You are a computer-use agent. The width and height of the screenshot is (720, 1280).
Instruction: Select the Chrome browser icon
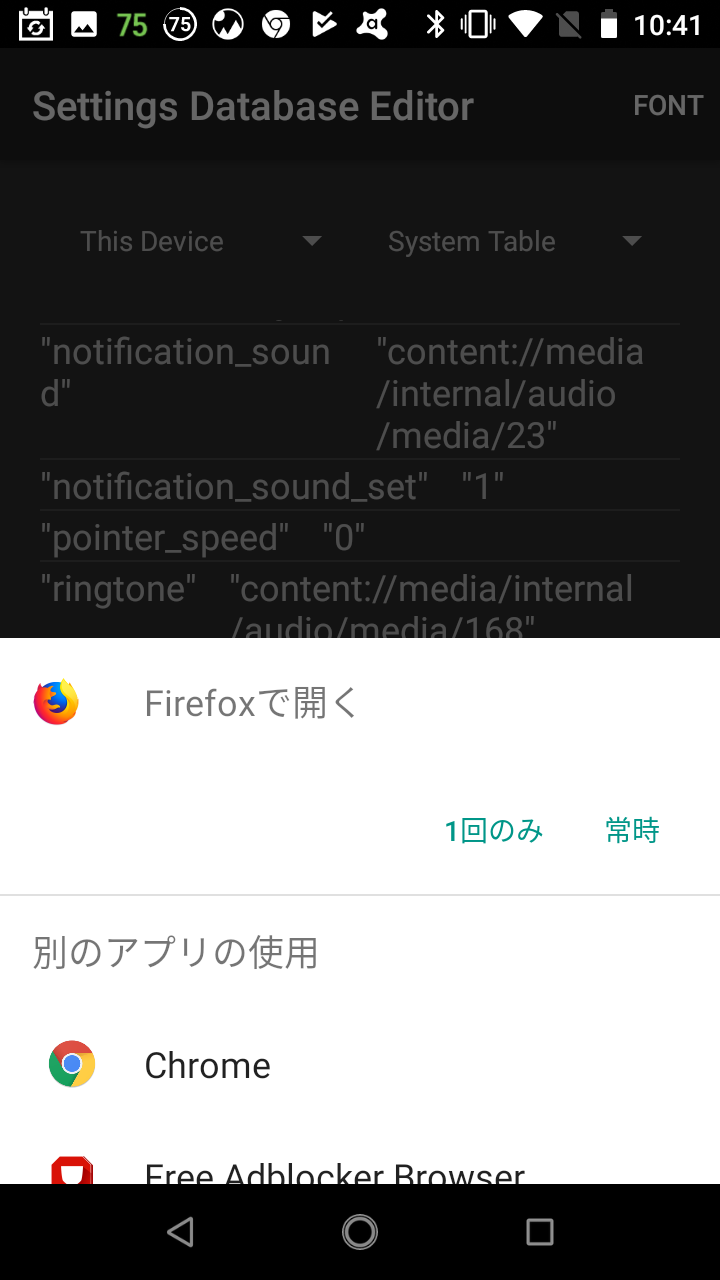71,1064
